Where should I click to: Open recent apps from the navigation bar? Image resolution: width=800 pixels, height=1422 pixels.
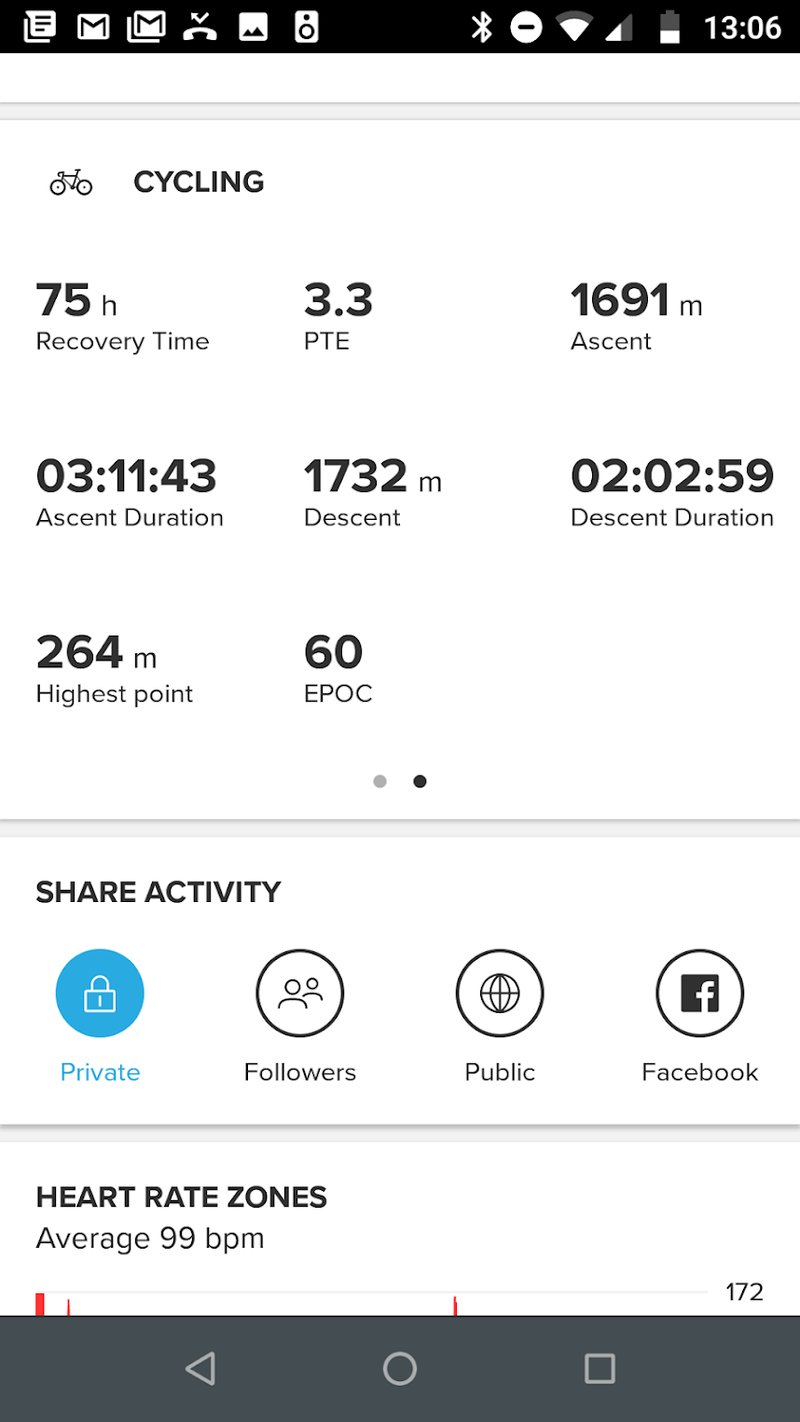click(x=600, y=1368)
